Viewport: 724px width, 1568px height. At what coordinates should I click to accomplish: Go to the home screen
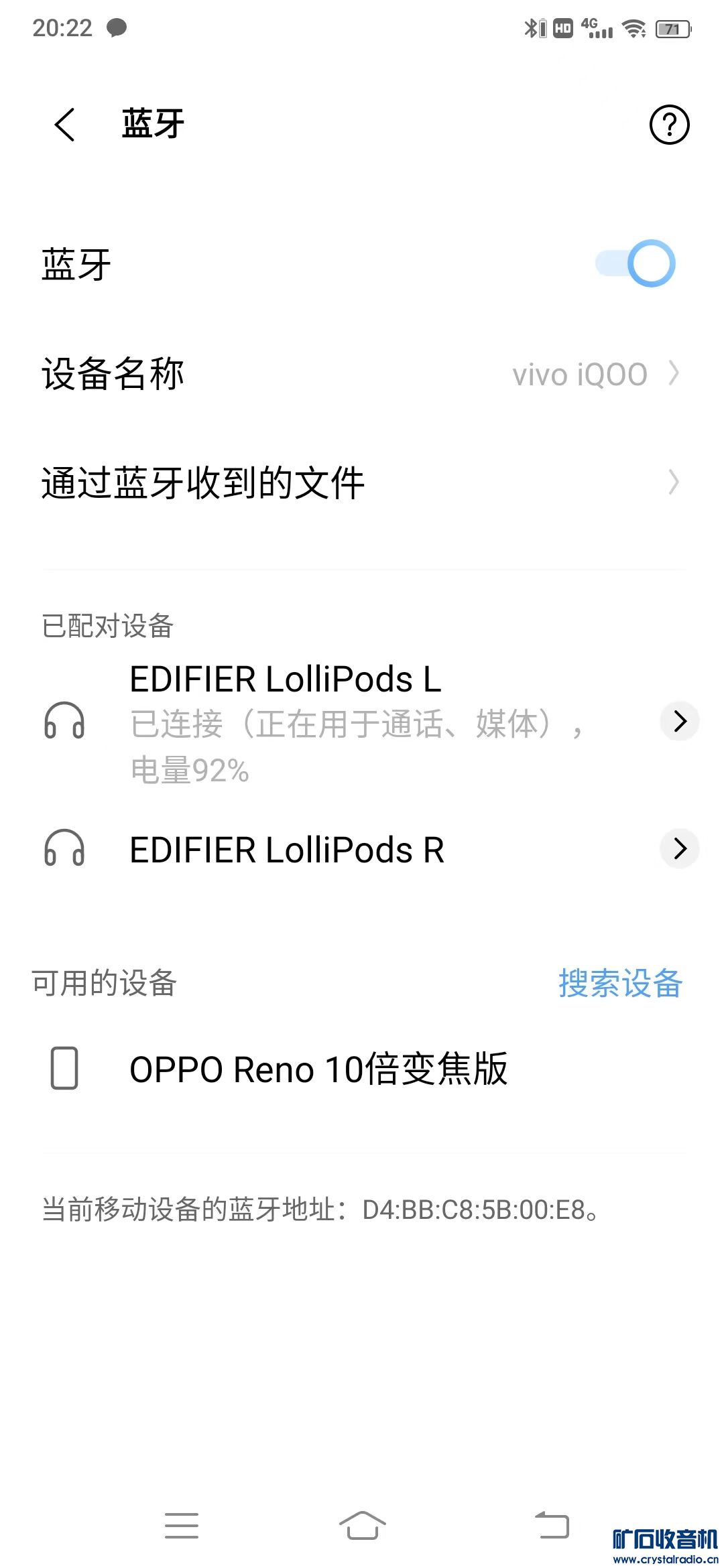coord(362,1525)
